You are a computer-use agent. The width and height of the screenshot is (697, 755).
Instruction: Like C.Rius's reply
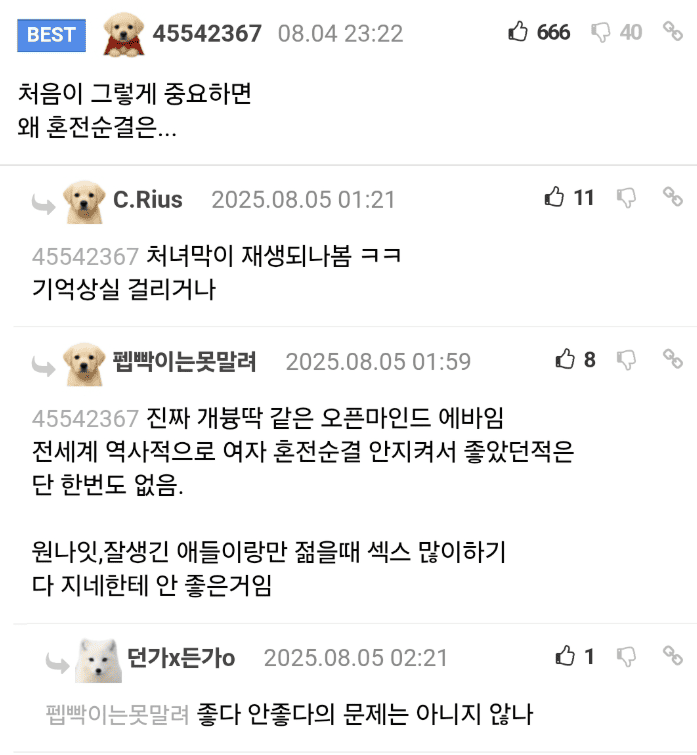point(554,198)
